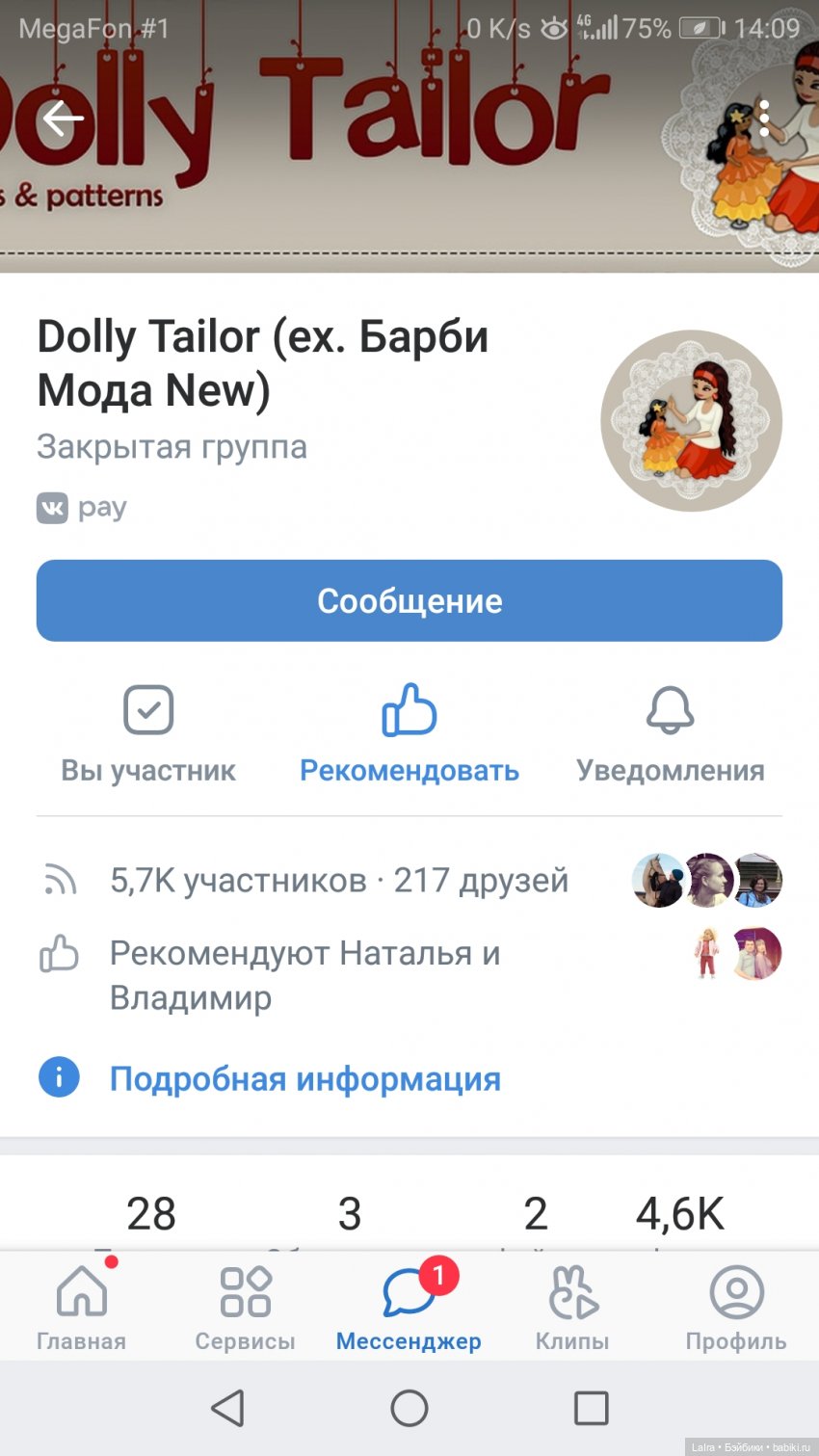Image resolution: width=819 pixels, height=1456 pixels.
Task: Recommend the group via Рекомендовать
Action: click(409, 734)
